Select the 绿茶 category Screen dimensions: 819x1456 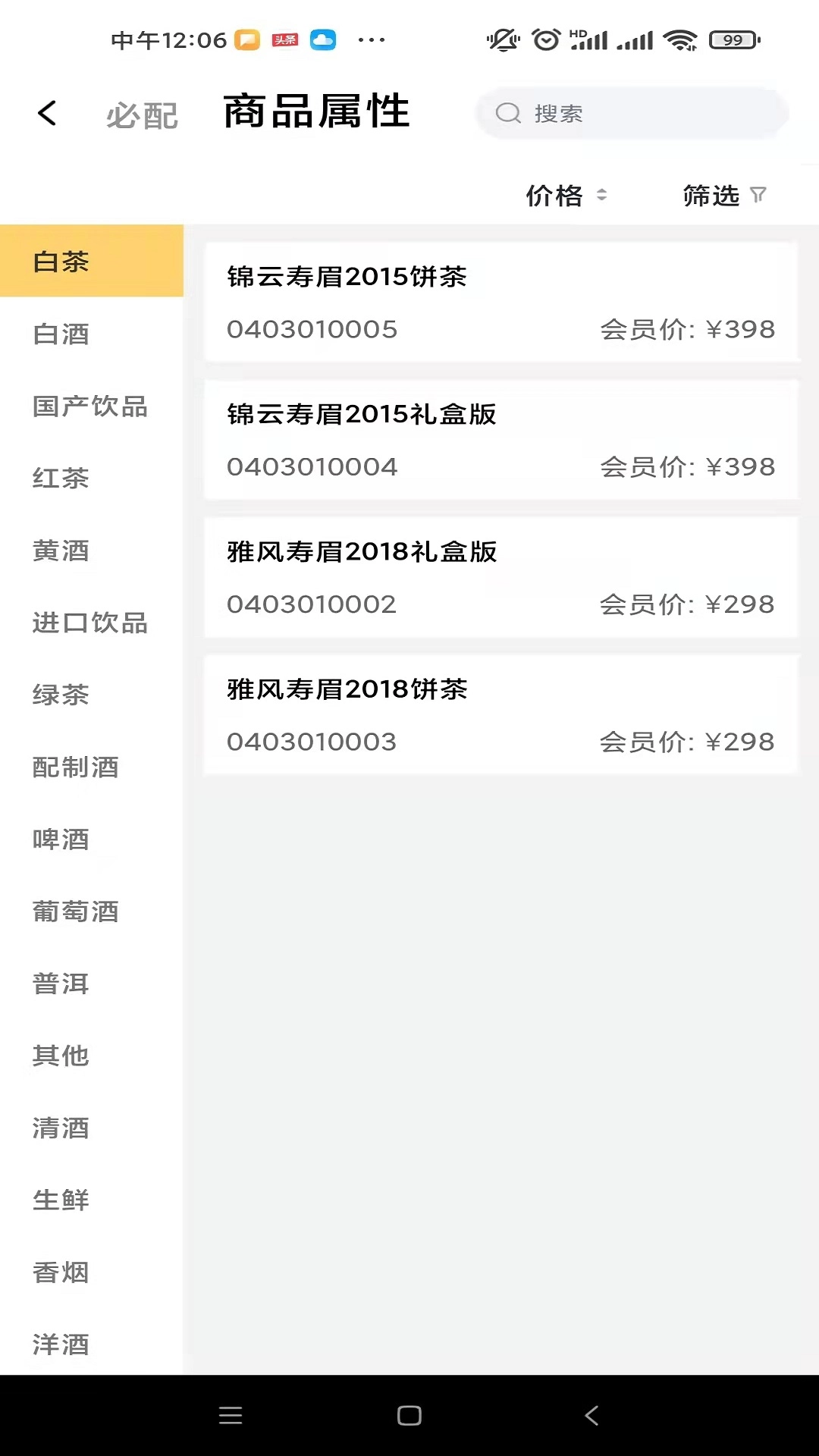61,695
